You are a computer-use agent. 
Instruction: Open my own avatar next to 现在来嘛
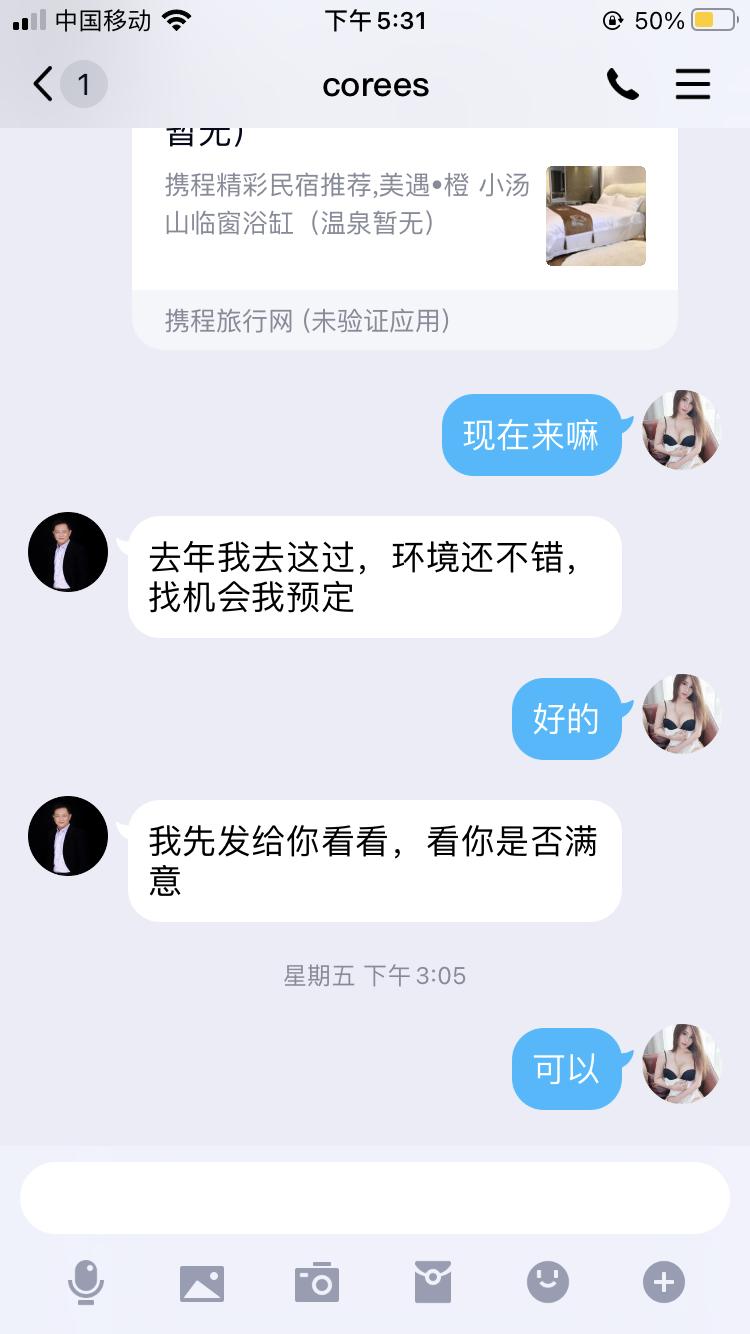[681, 430]
